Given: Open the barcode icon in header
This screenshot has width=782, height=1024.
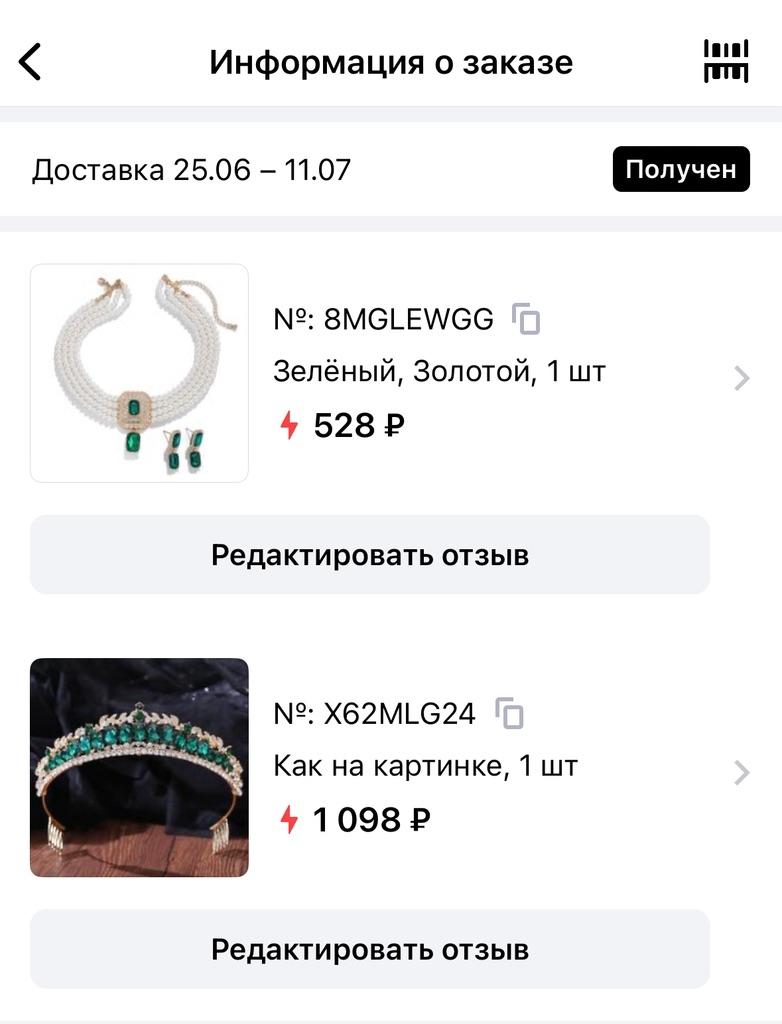Looking at the screenshot, I should pyautogui.click(x=726, y=62).
